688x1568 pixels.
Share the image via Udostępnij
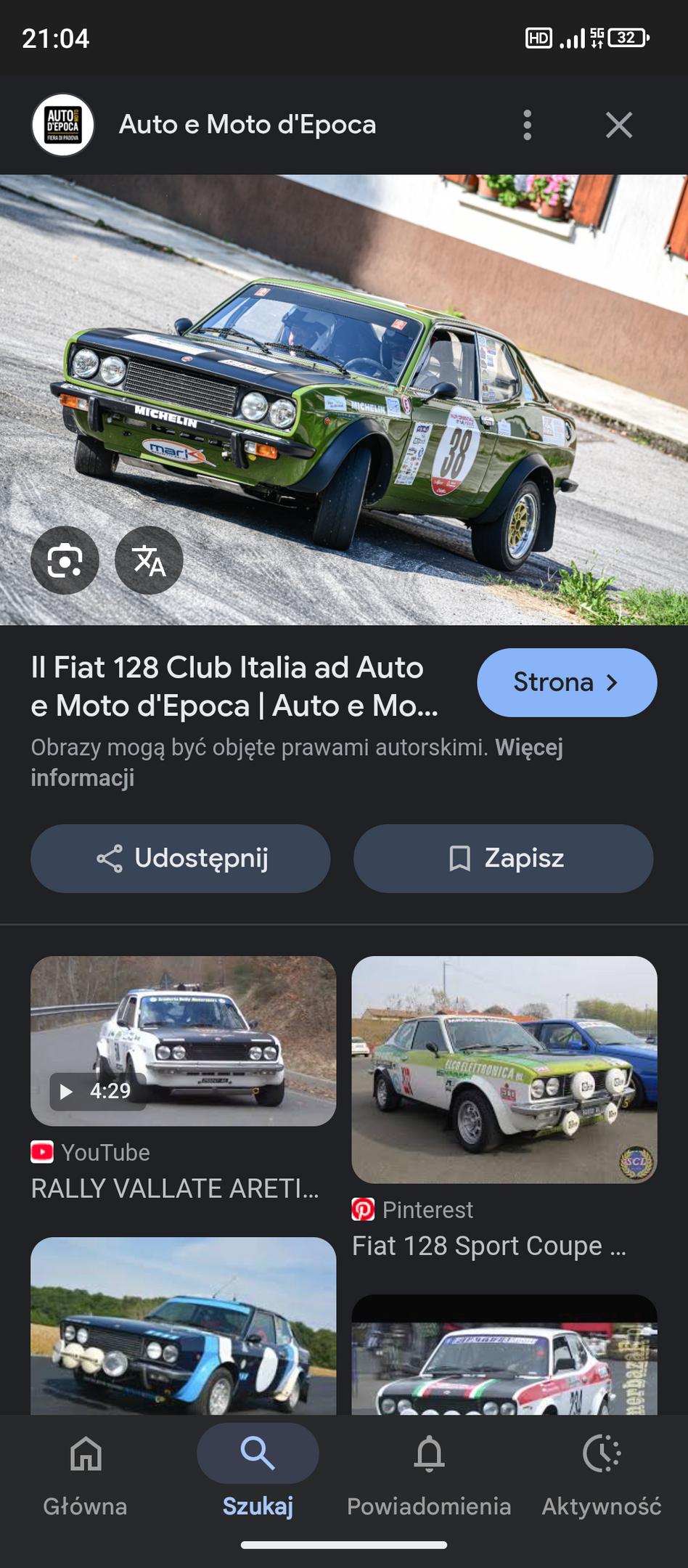181,858
